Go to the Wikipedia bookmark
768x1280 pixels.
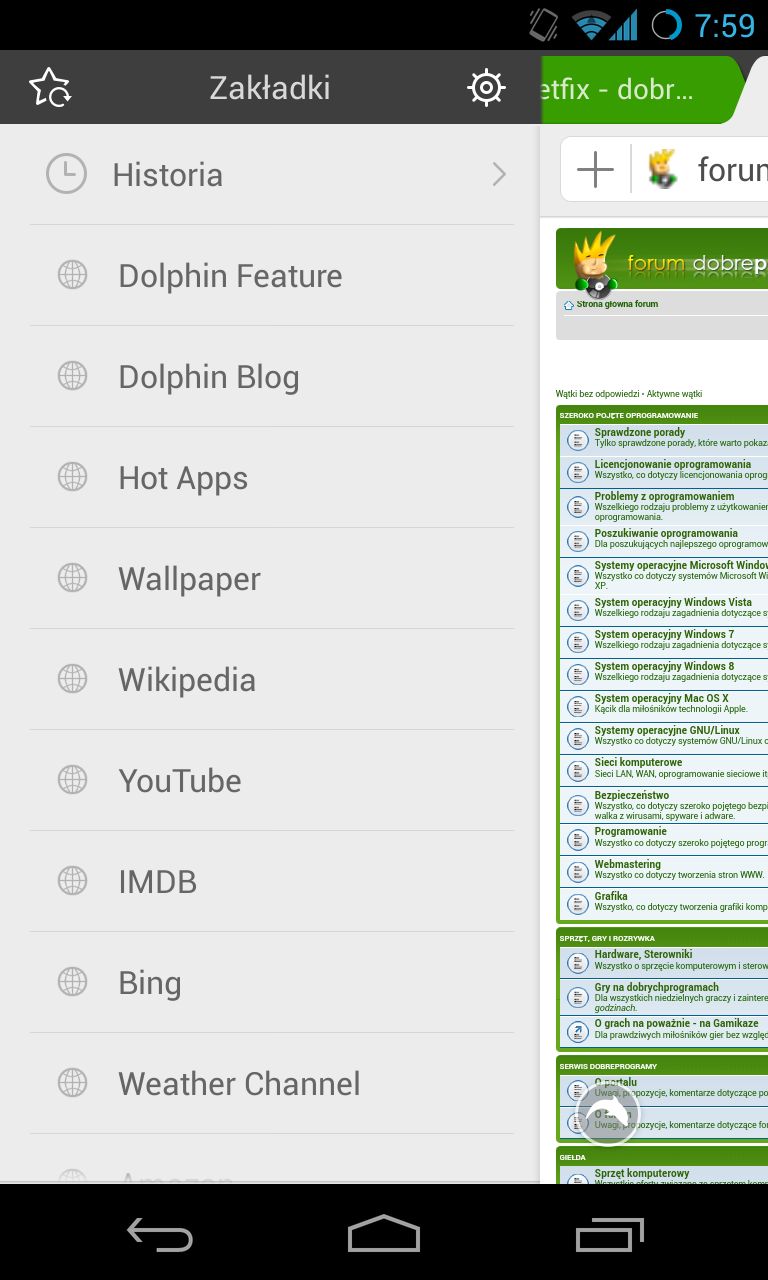[x=271, y=679]
